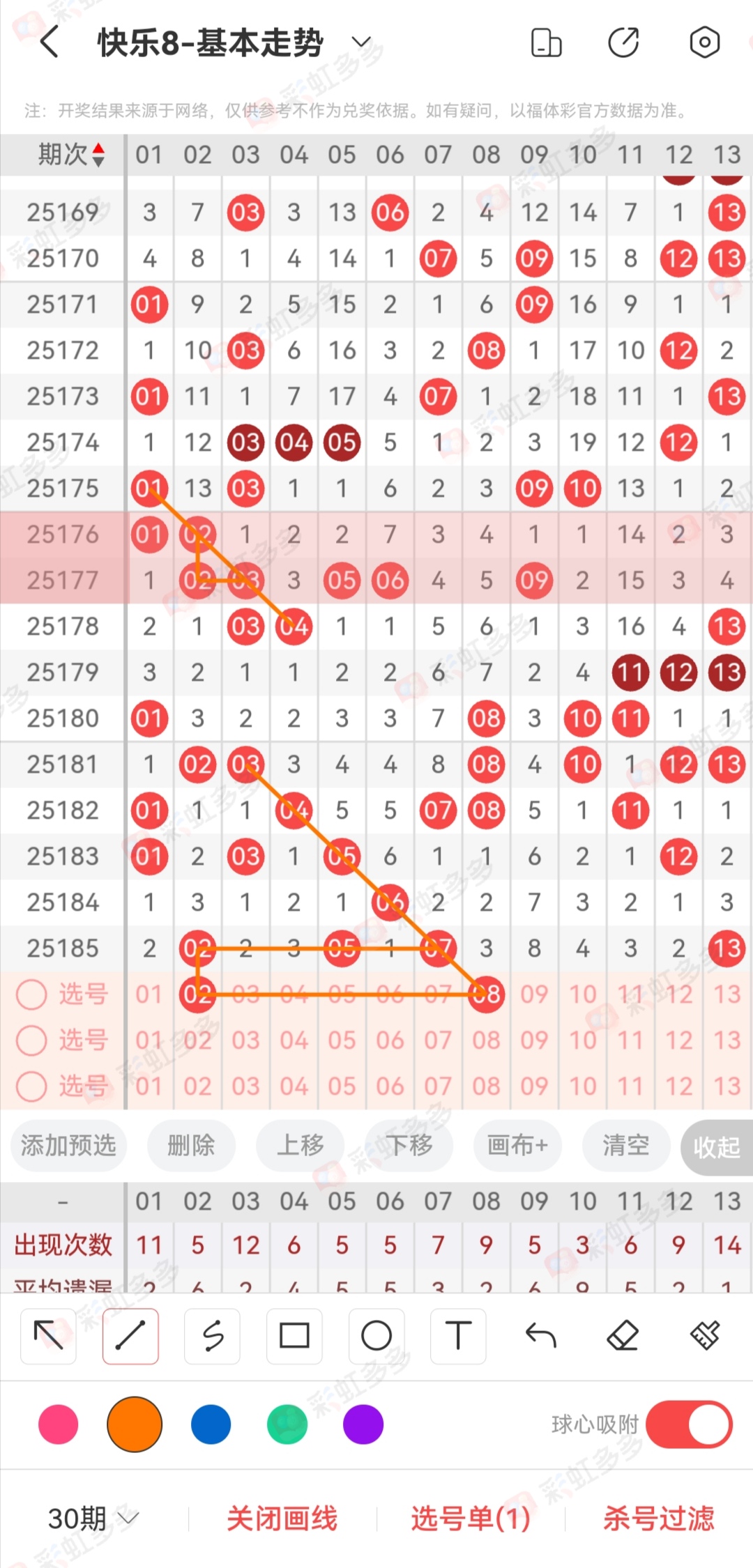Go back using the top-left arrow
The height and width of the screenshot is (1568, 753).
click(x=50, y=43)
